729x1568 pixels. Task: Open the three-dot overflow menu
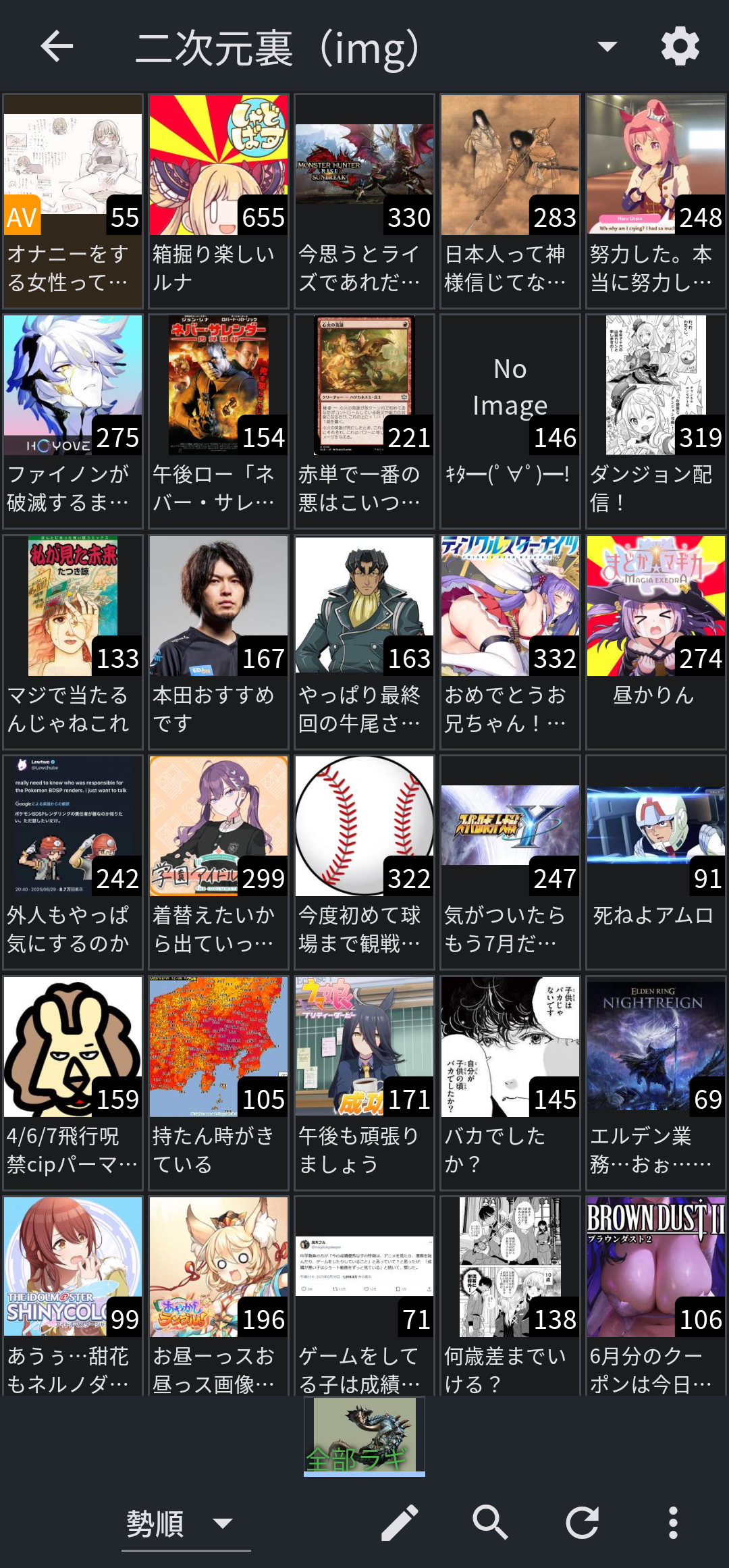coord(673,1523)
